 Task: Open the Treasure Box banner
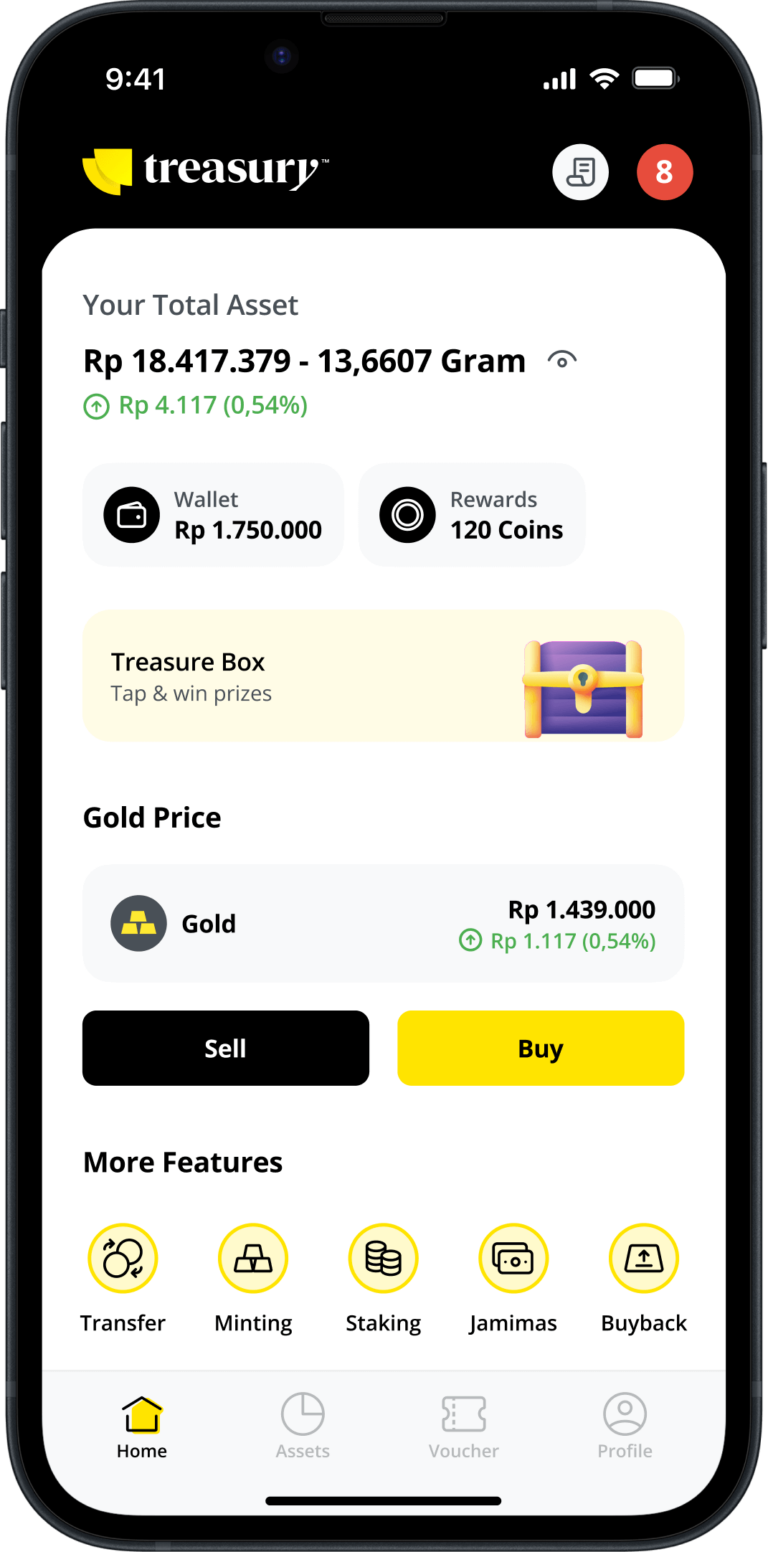(x=383, y=676)
